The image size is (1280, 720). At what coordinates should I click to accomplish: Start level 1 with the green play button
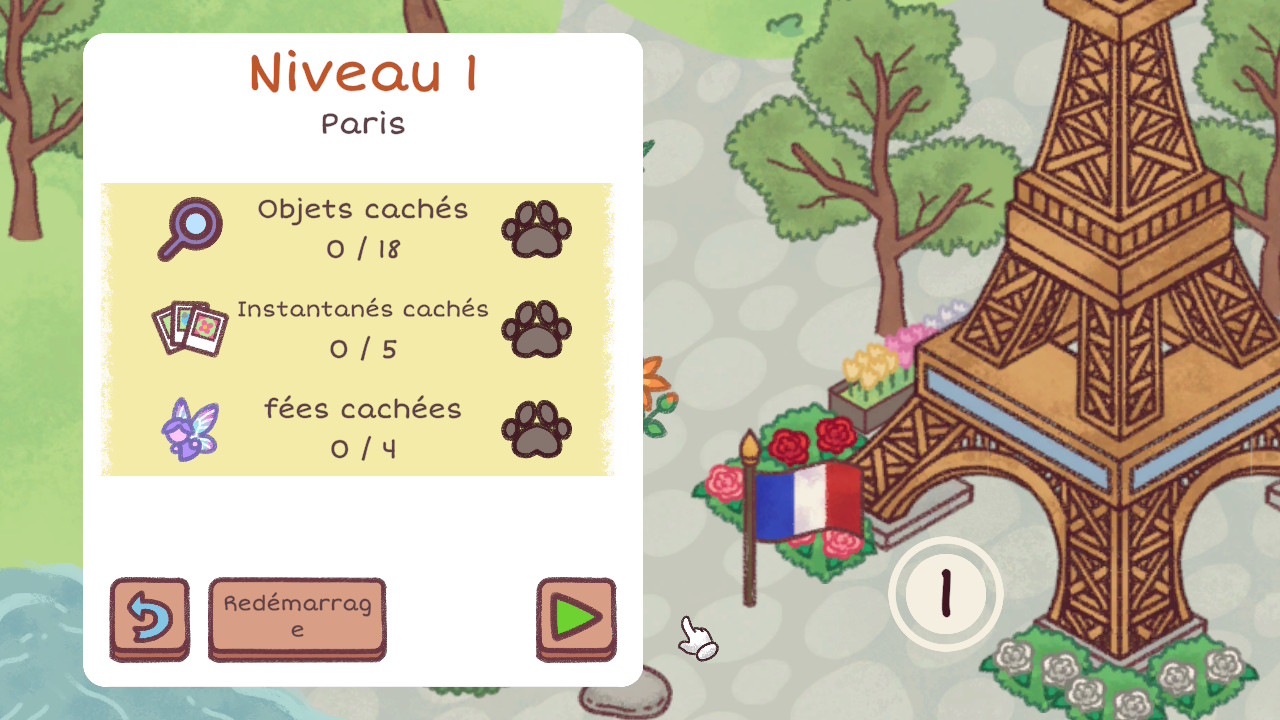coord(576,618)
